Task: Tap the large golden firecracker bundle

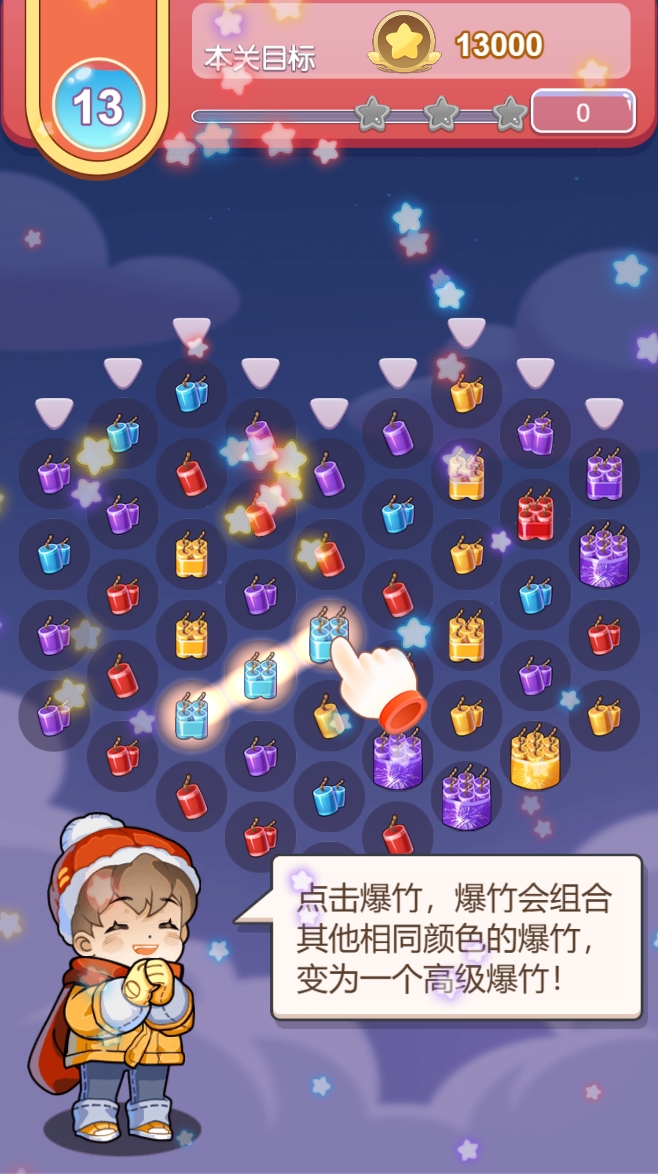Action: click(535, 759)
